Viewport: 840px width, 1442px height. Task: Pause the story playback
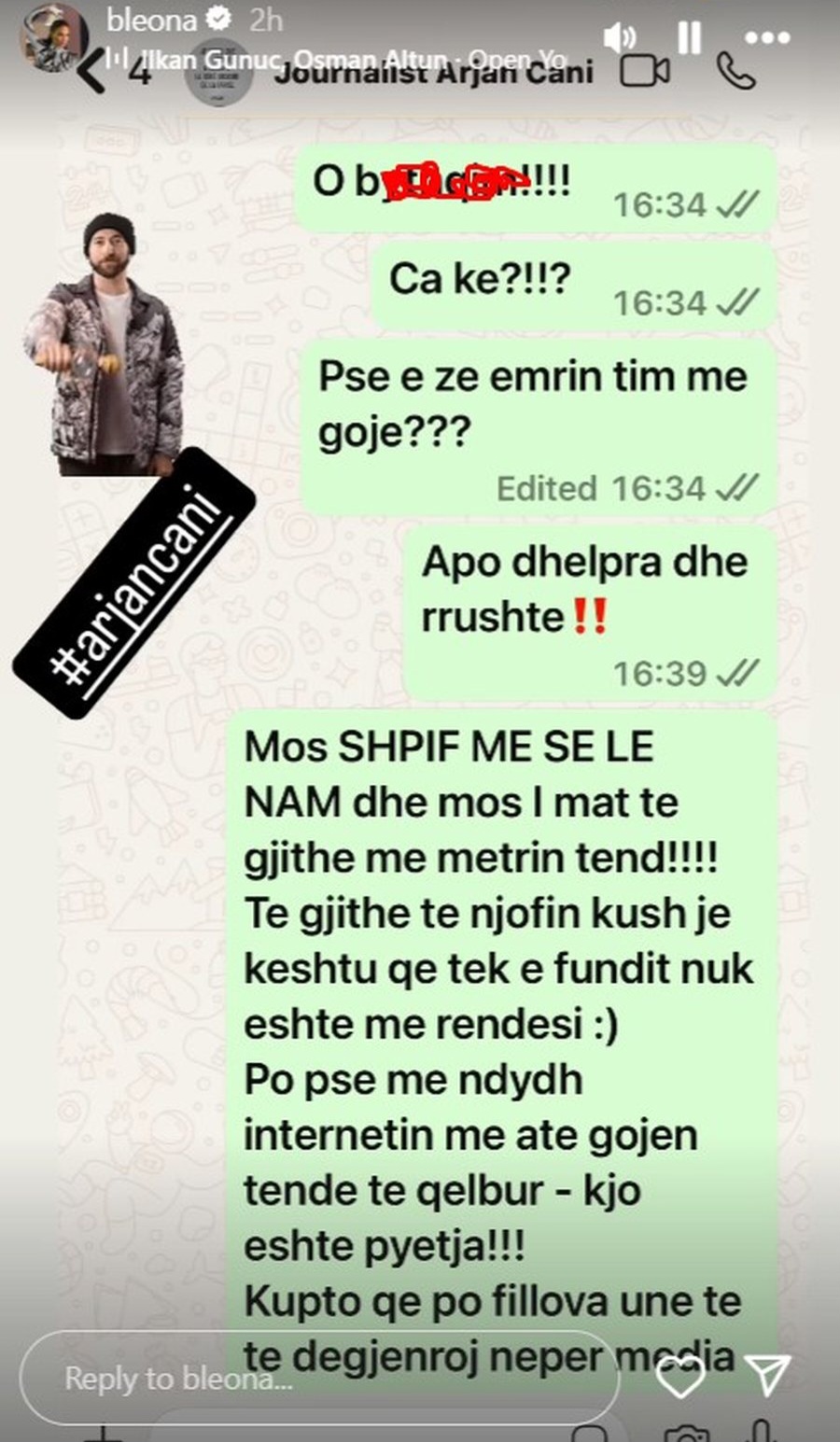pos(689,38)
